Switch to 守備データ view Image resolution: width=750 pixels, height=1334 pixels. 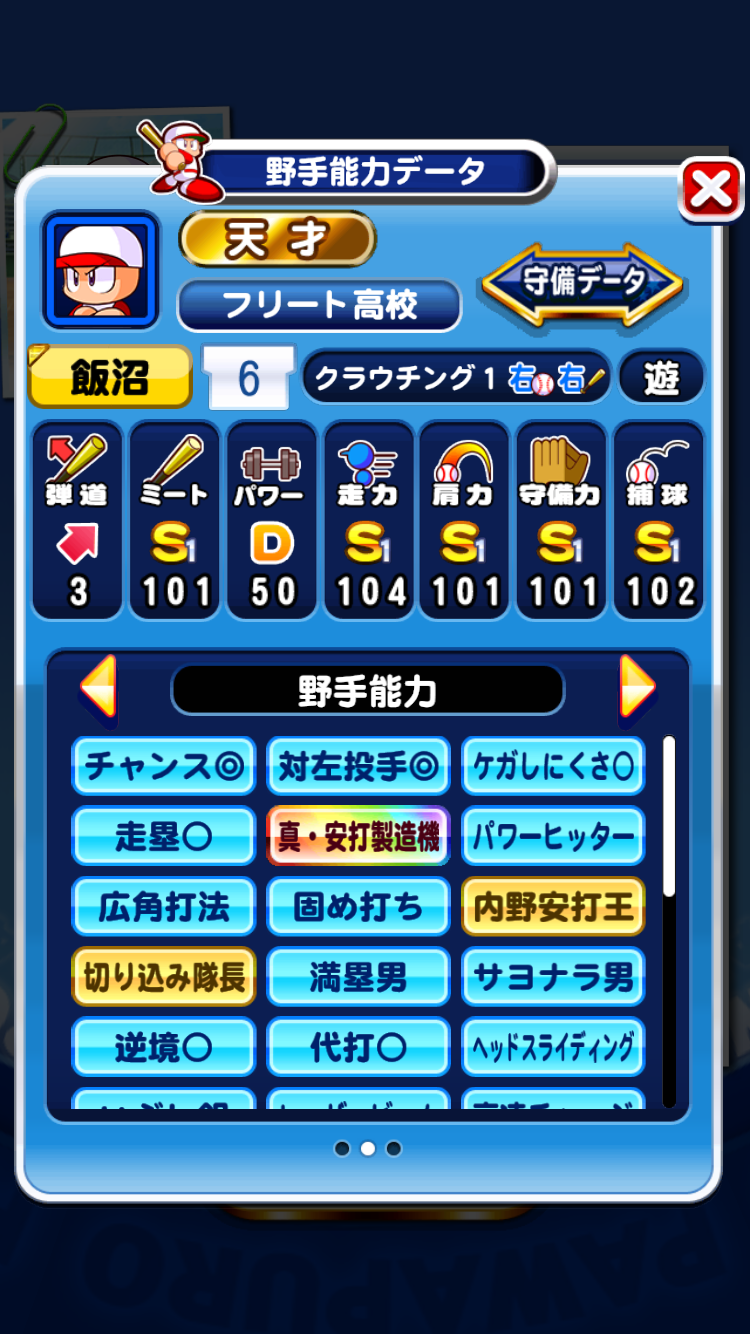[583, 284]
